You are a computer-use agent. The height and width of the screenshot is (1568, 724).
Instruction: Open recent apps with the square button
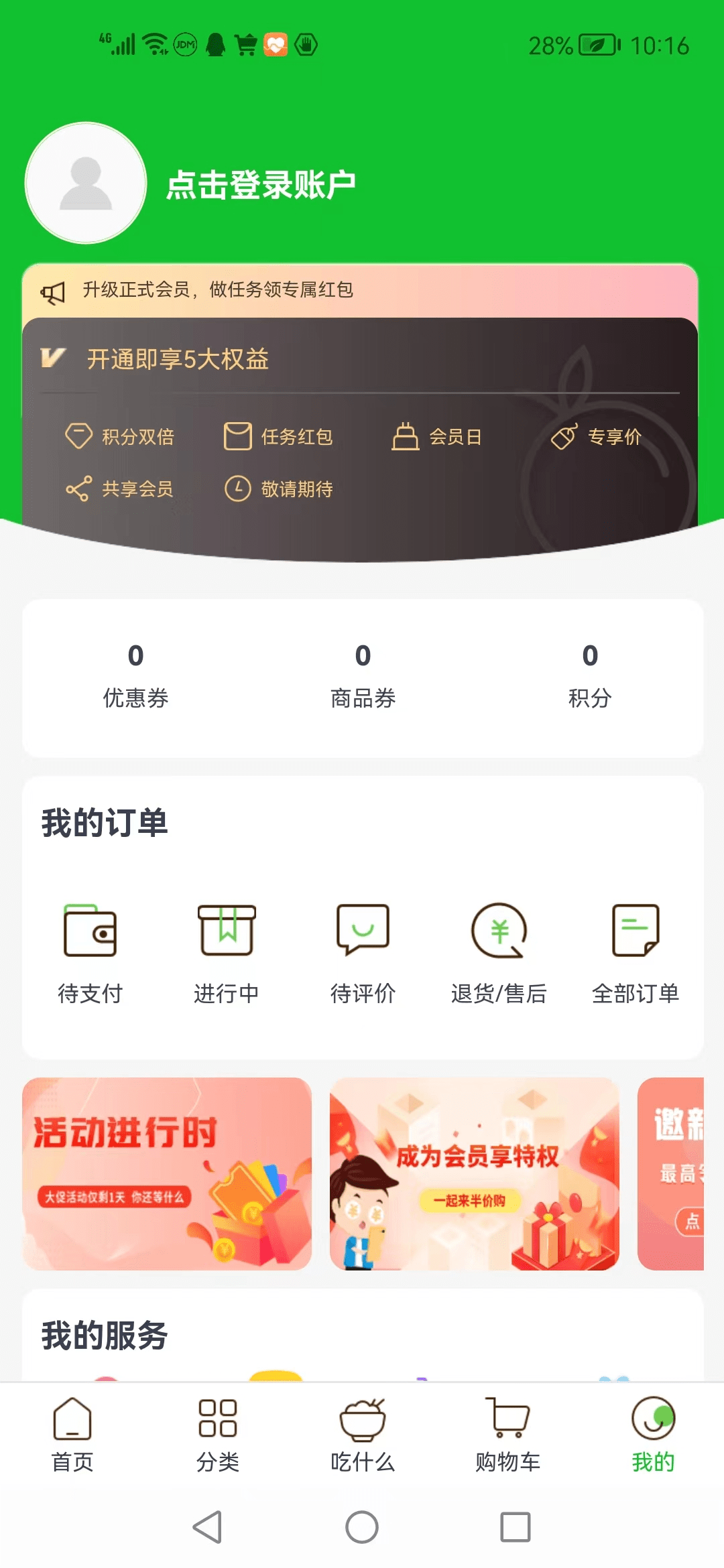click(515, 1527)
